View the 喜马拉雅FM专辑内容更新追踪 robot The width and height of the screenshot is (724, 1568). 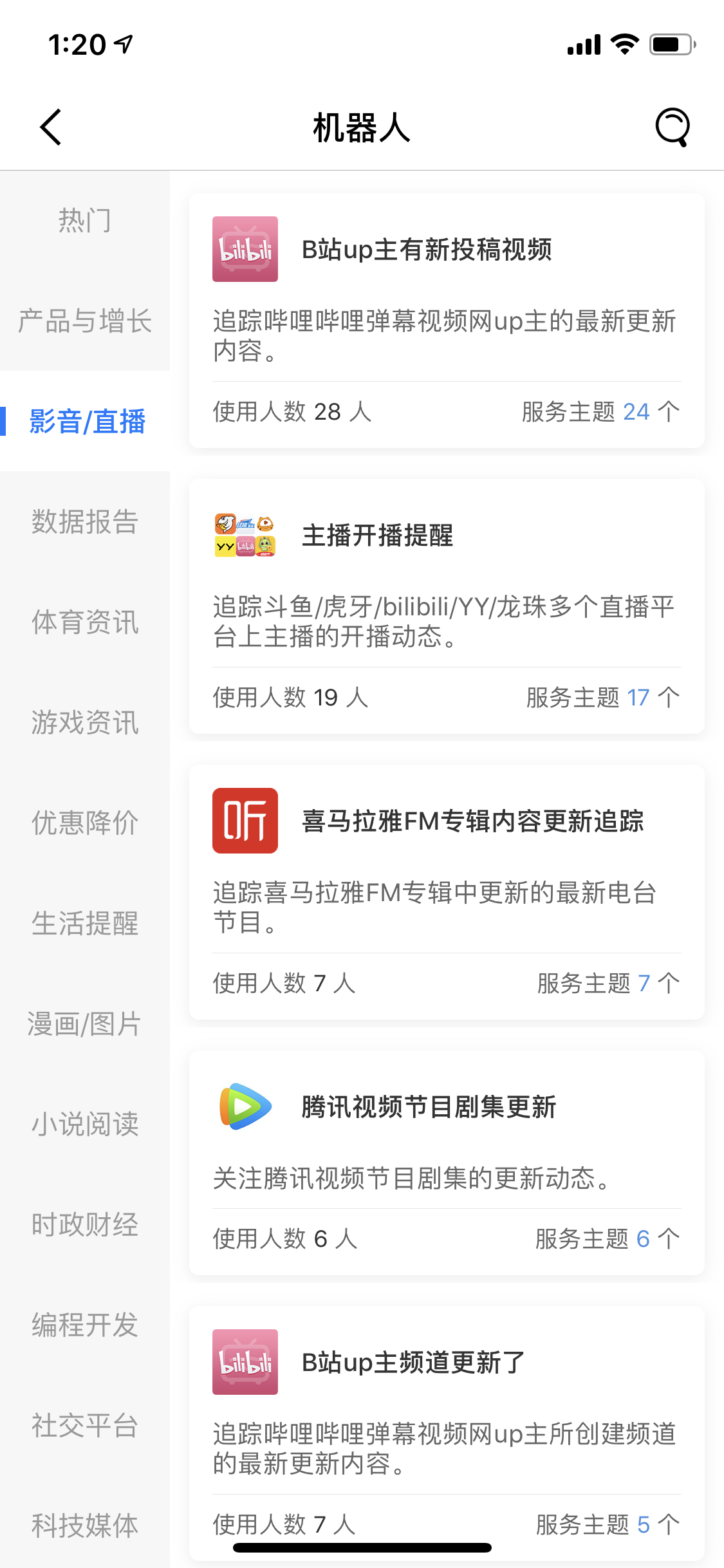pos(447,891)
